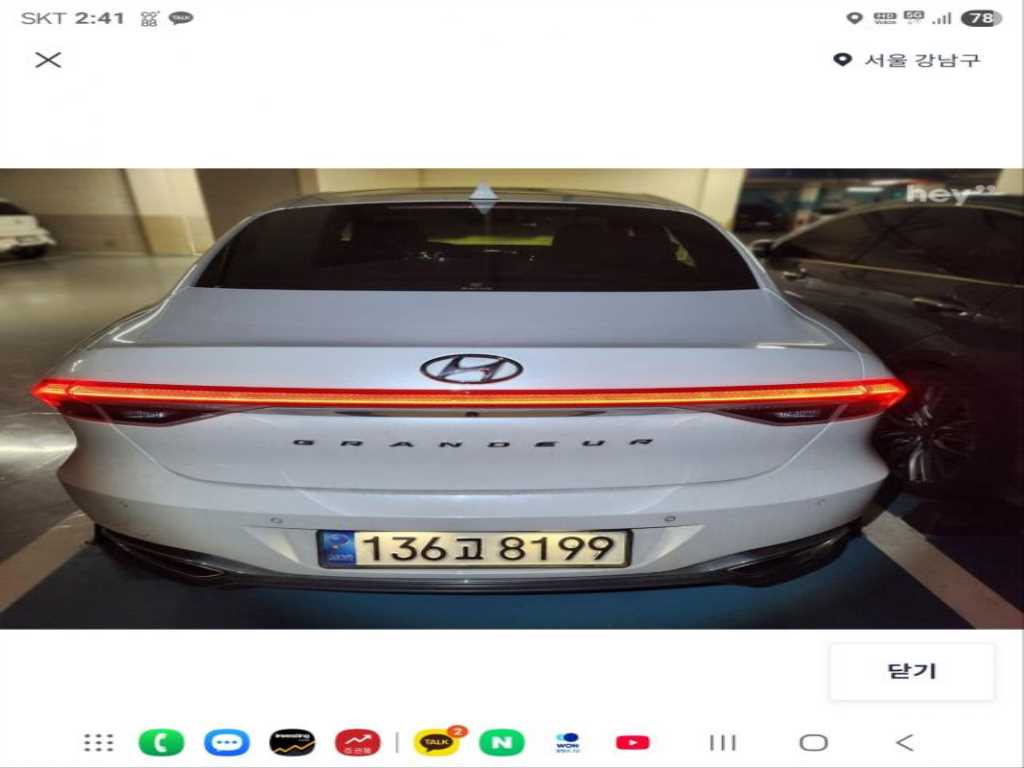Screen dimensions: 1024x768
Task: Close the photo viewer with the X icon
Action: click(48, 60)
